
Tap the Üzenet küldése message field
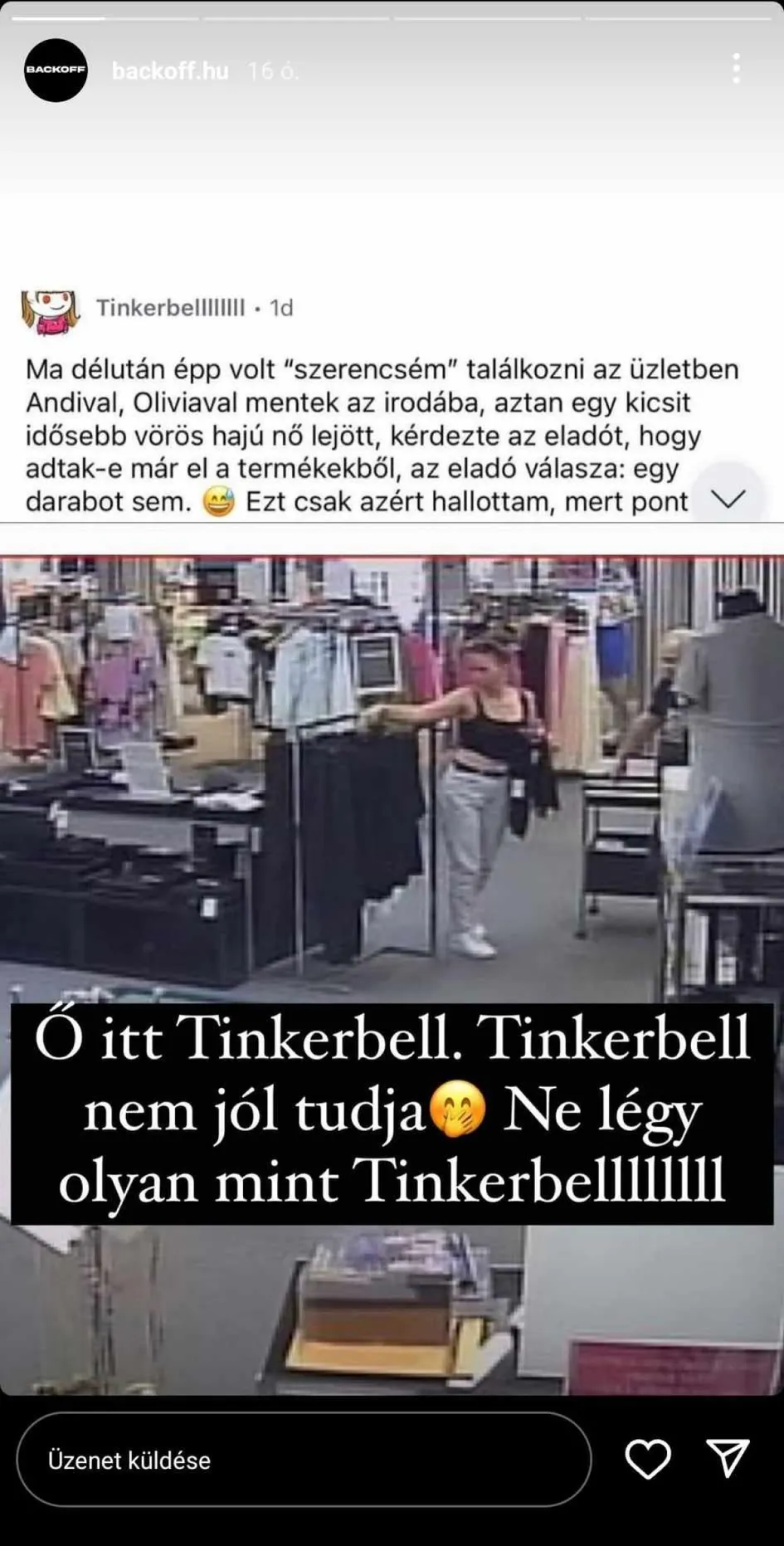pos(303,1460)
